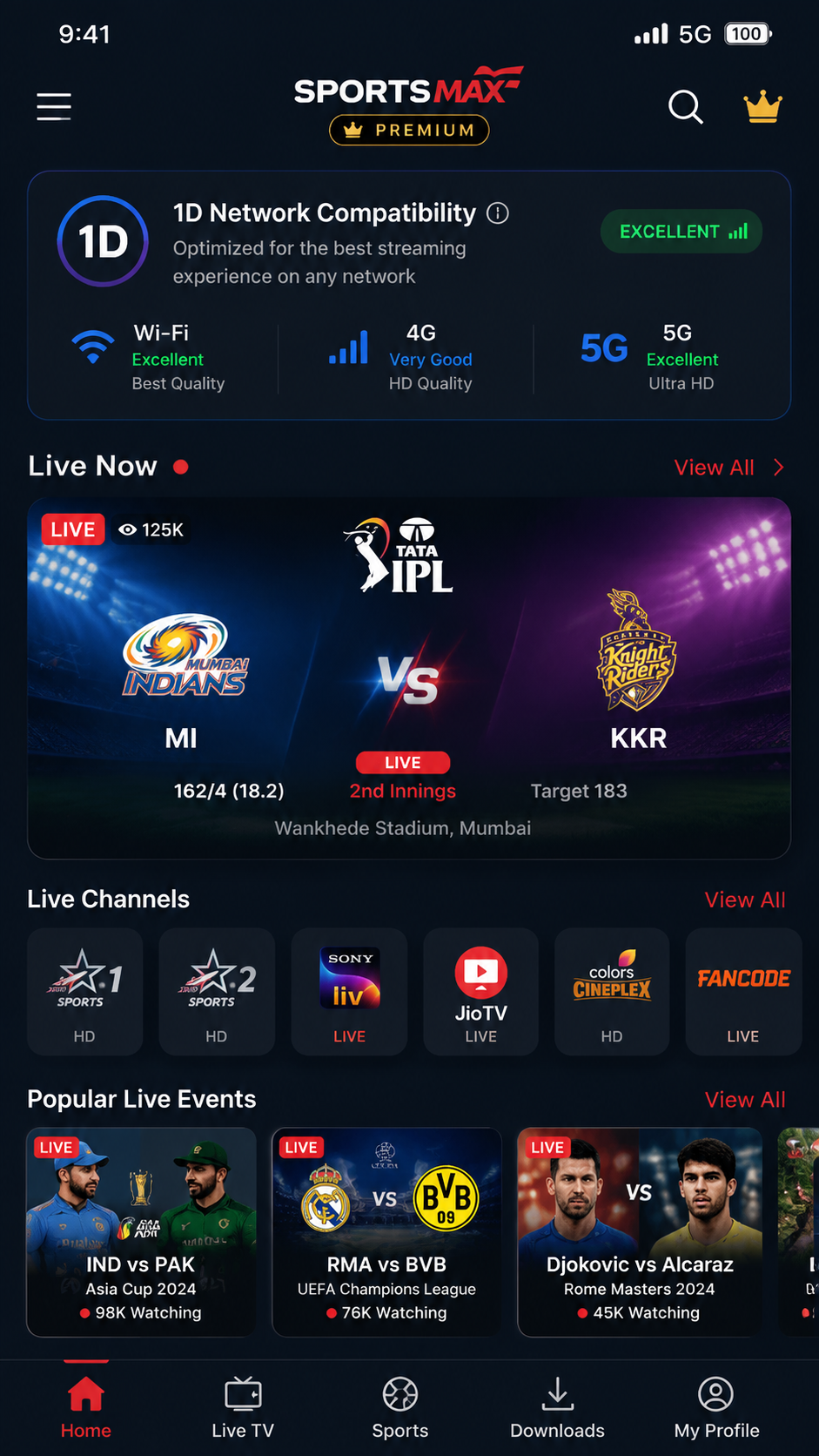This screenshot has width=819, height=1456.
Task: Switch to the Live TV tab
Action: [x=243, y=1407]
